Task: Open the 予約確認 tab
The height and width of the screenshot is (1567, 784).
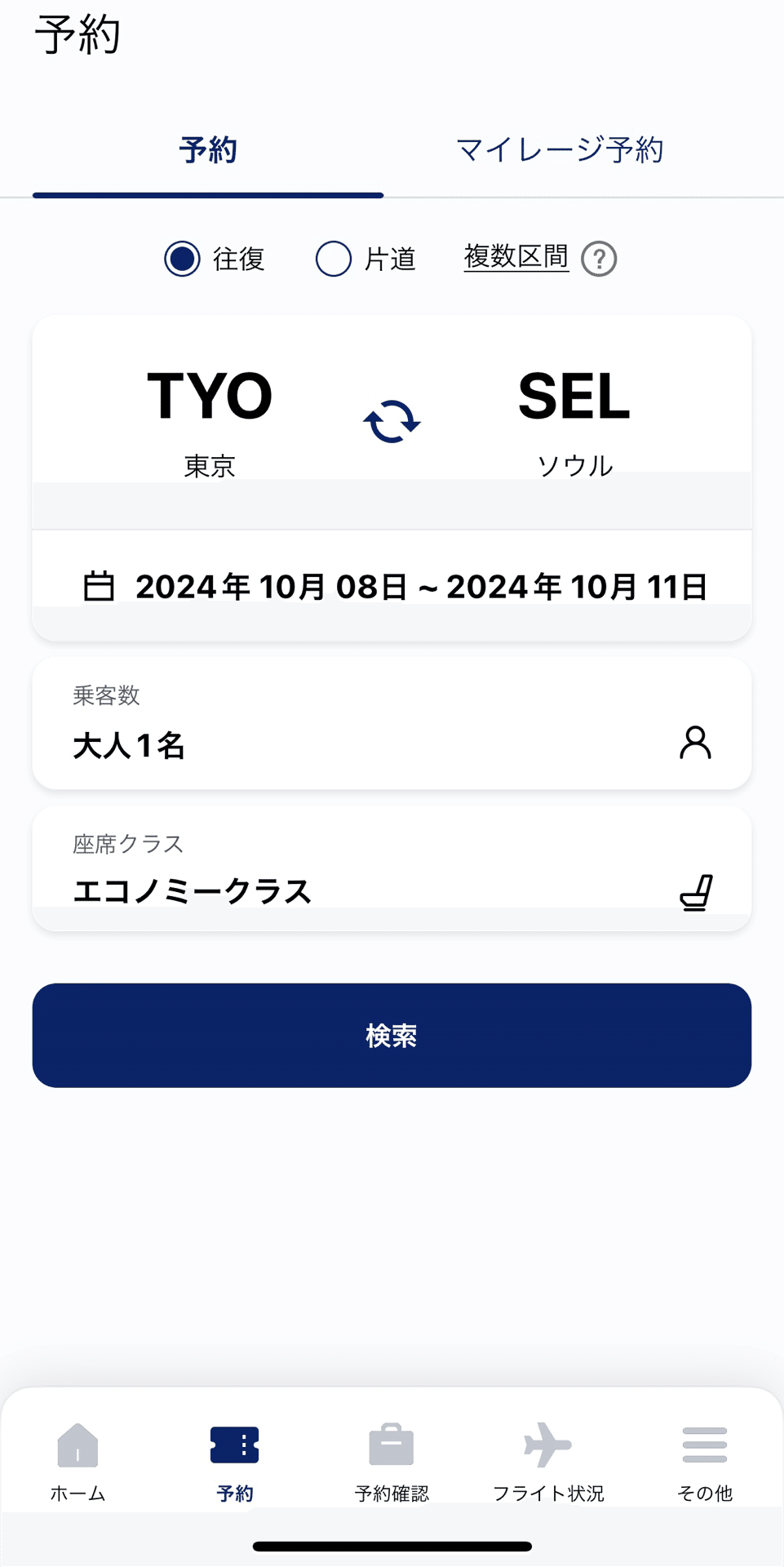Action: [392, 1462]
